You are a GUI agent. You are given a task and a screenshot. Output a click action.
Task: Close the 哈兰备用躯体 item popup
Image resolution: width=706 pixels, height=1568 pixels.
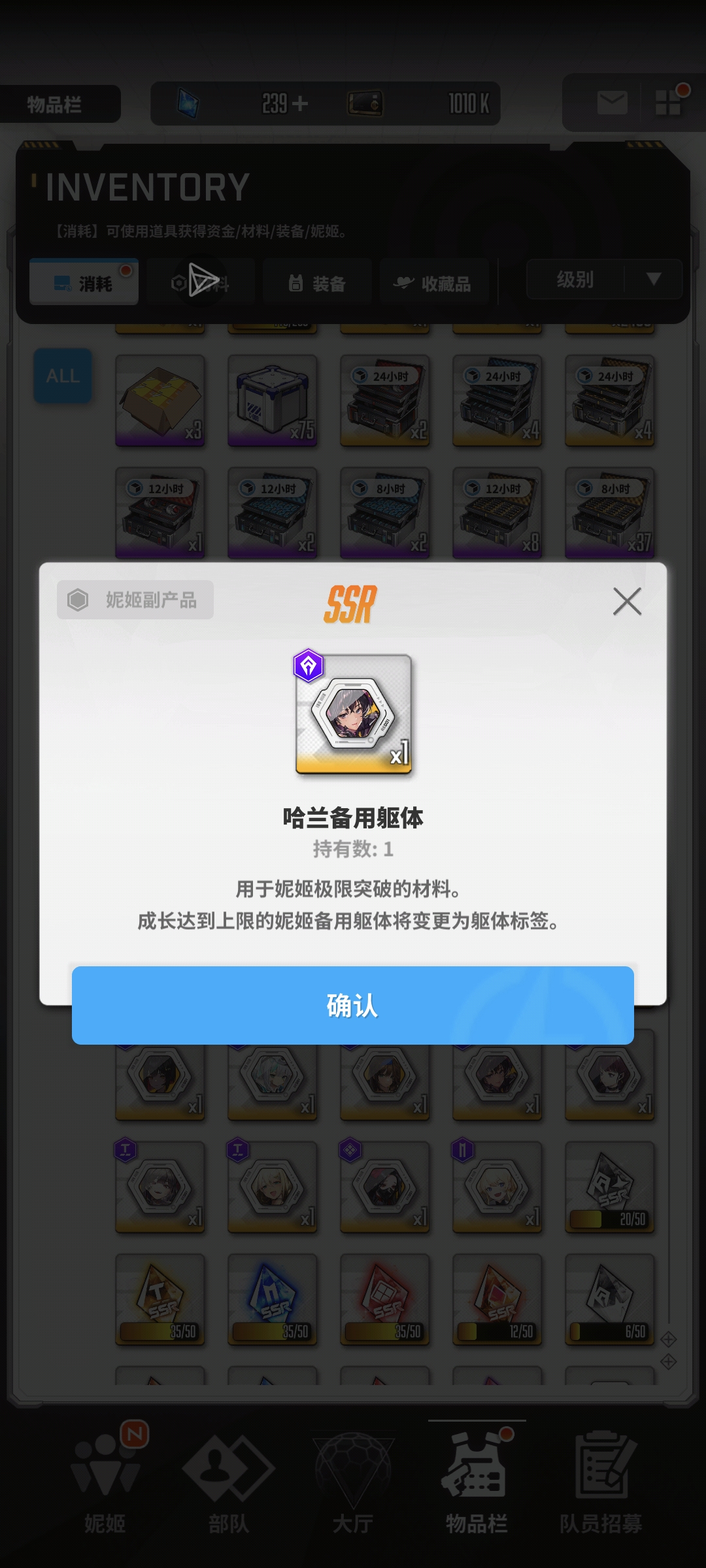point(627,601)
